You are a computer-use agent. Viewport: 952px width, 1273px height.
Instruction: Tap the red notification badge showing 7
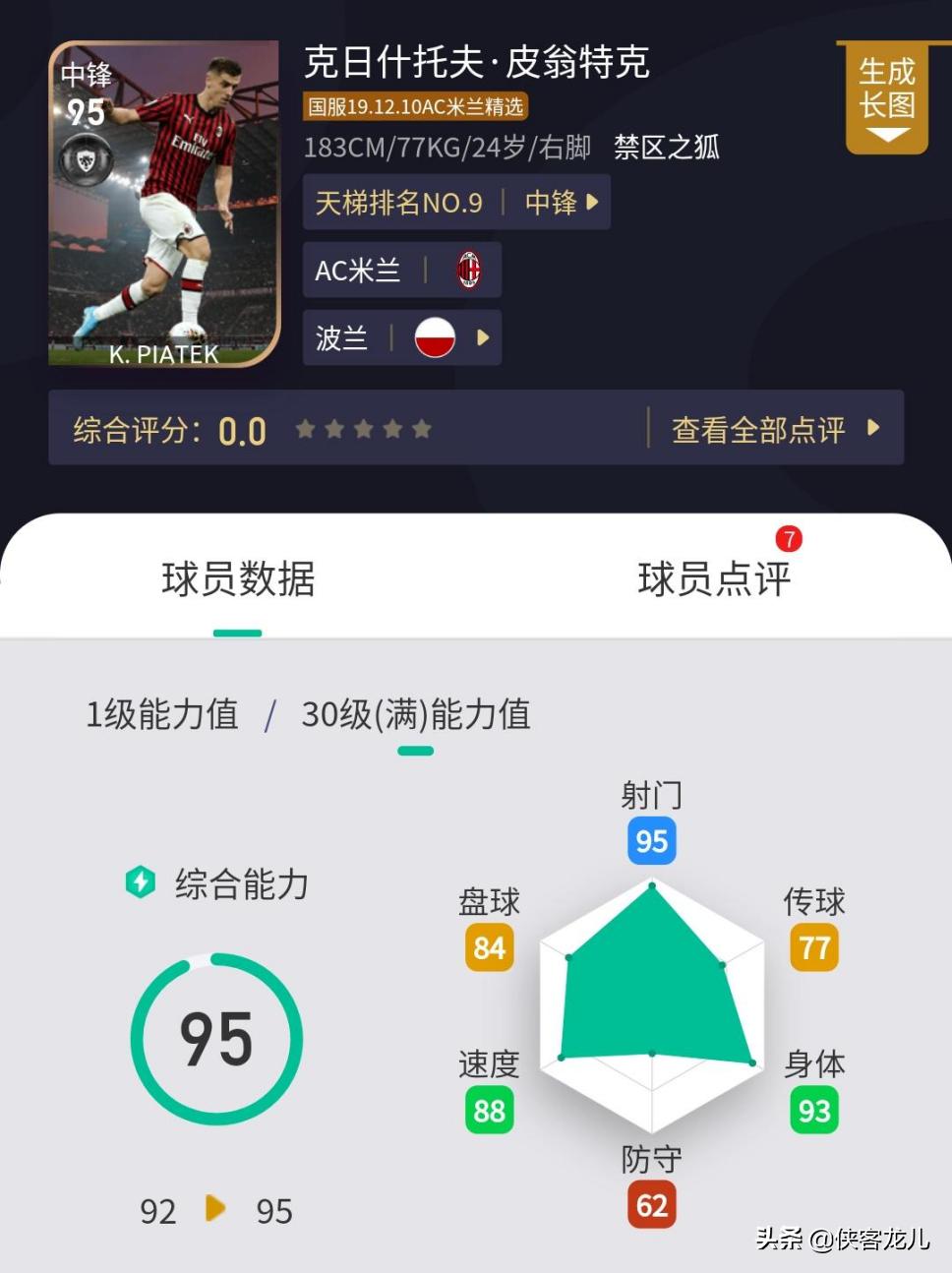point(787,539)
